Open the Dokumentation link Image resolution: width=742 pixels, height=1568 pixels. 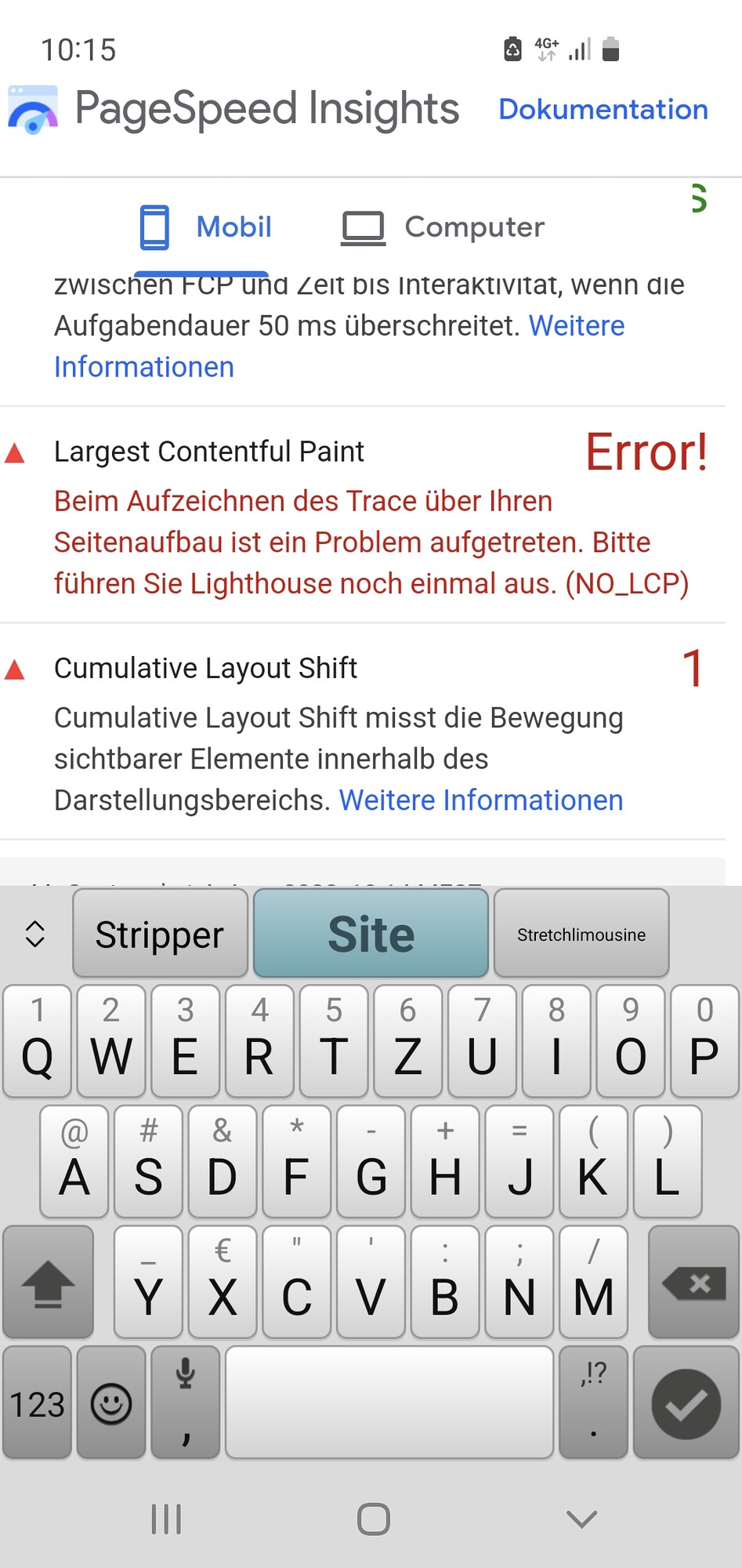603,109
